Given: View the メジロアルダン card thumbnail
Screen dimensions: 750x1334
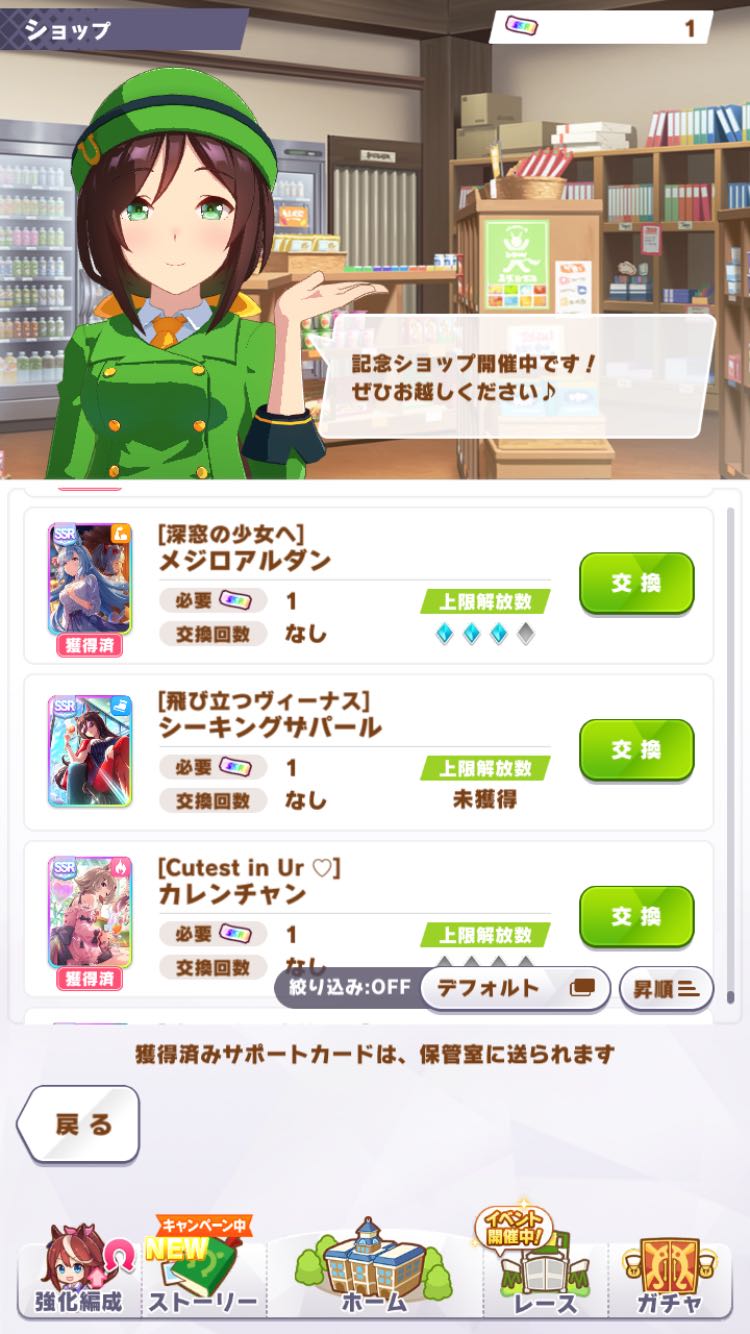Looking at the screenshot, I should (90, 578).
